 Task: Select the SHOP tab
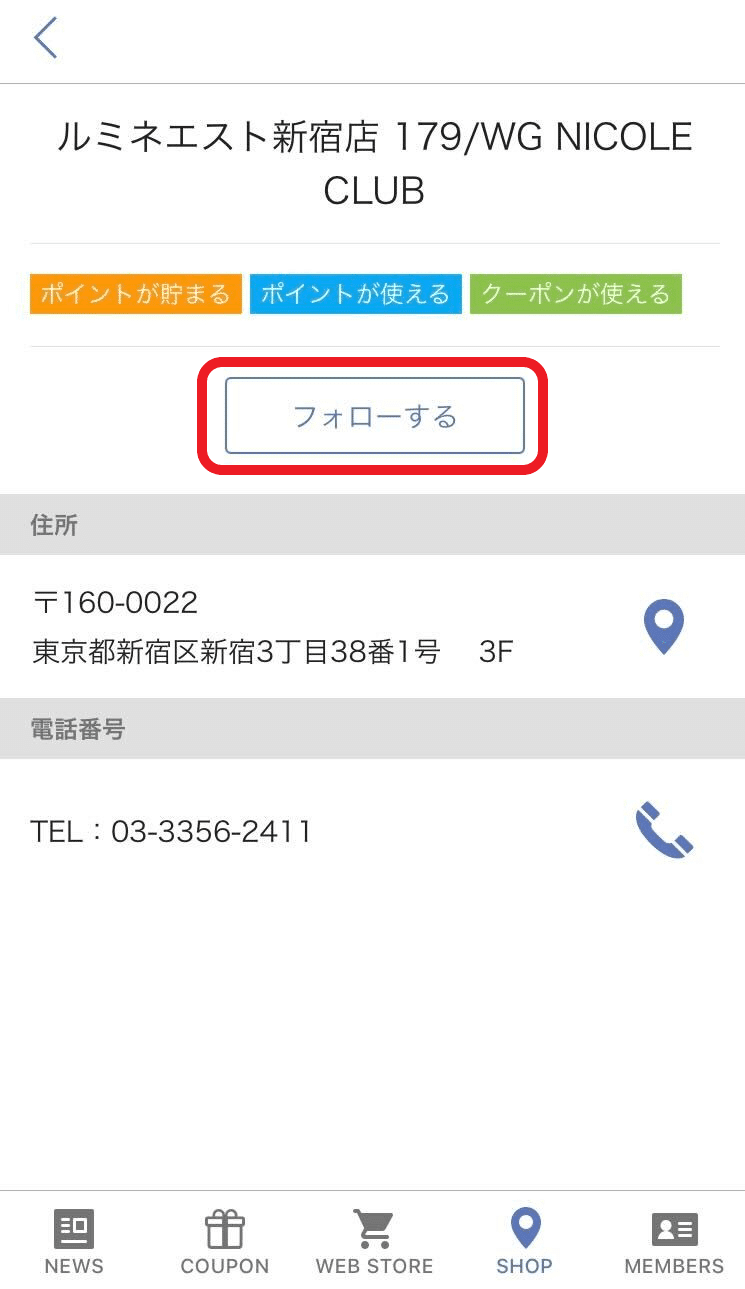coord(524,1241)
